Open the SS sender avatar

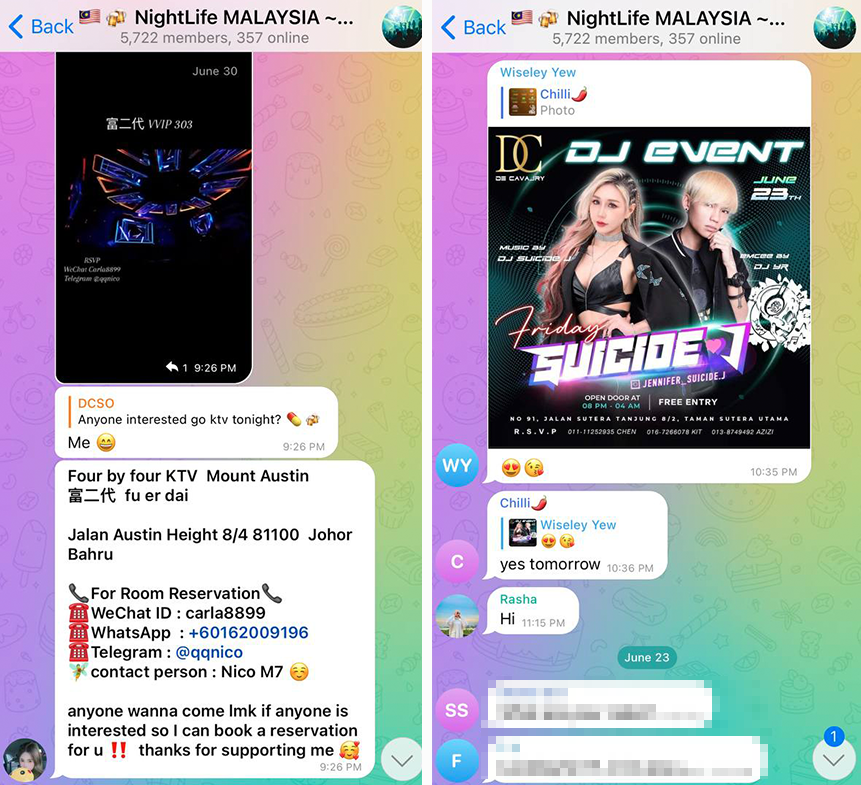[x=457, y=710]
